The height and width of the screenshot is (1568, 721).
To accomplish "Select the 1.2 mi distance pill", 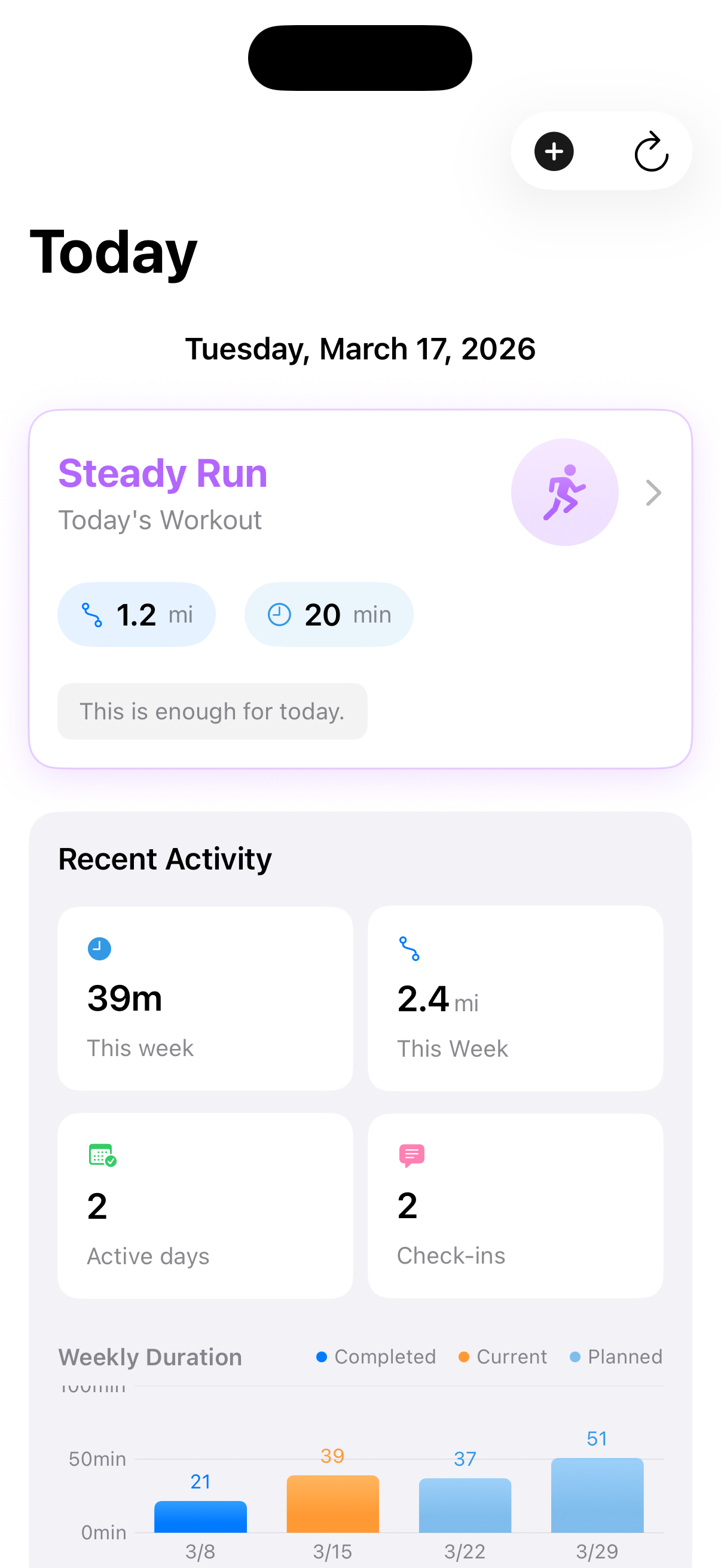I will click(136, 614).
